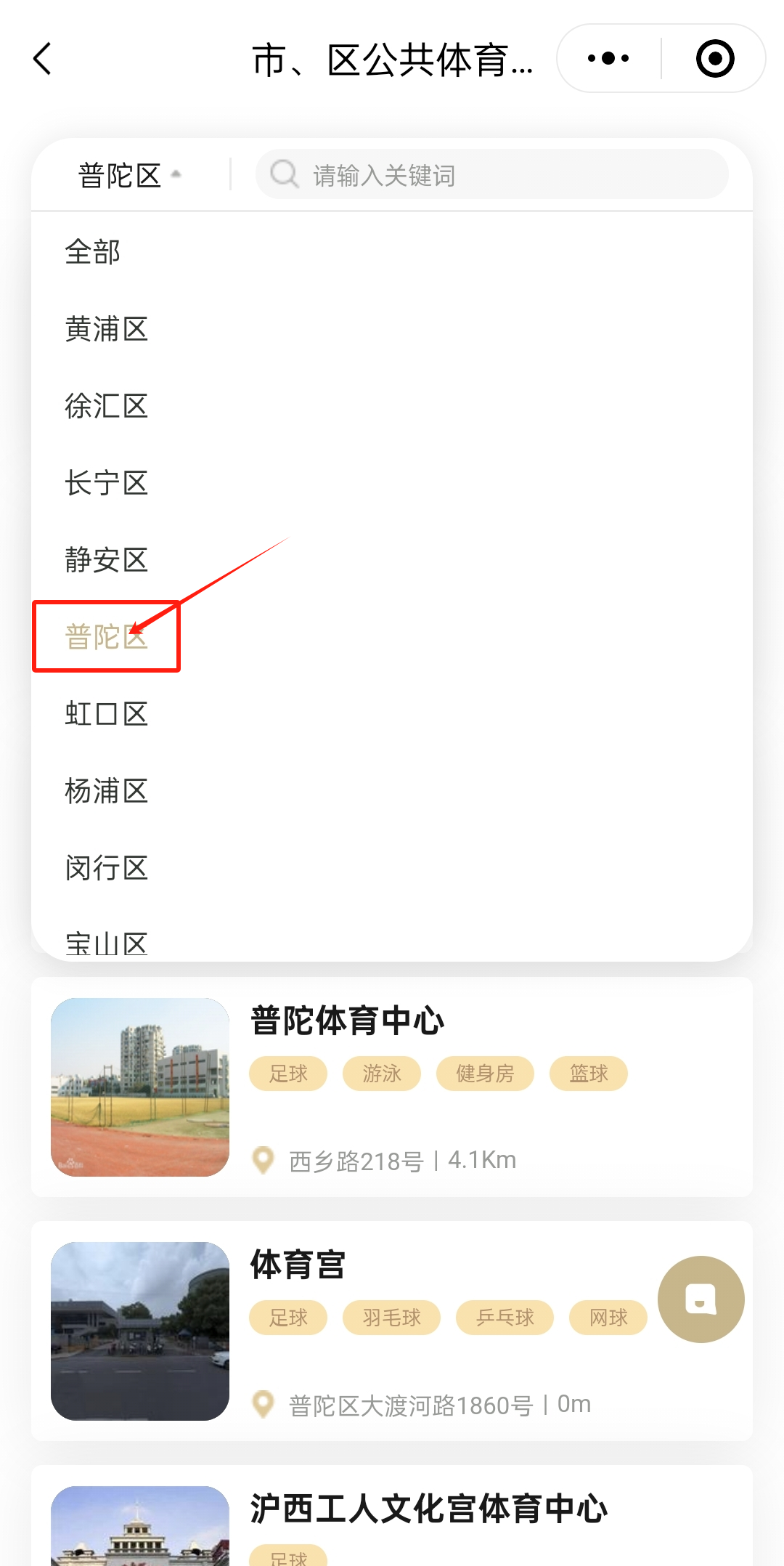Pick 徐汇区 from the district list
The image size is (784, 1566).
coord(107,407)
